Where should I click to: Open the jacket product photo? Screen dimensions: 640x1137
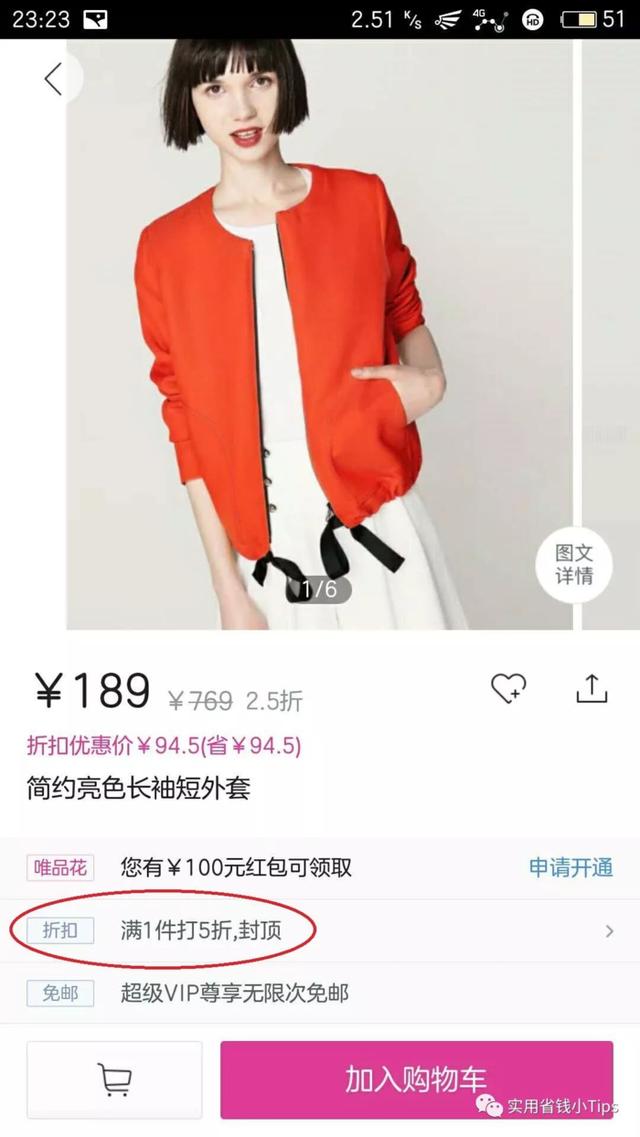[x=319, y=334]
